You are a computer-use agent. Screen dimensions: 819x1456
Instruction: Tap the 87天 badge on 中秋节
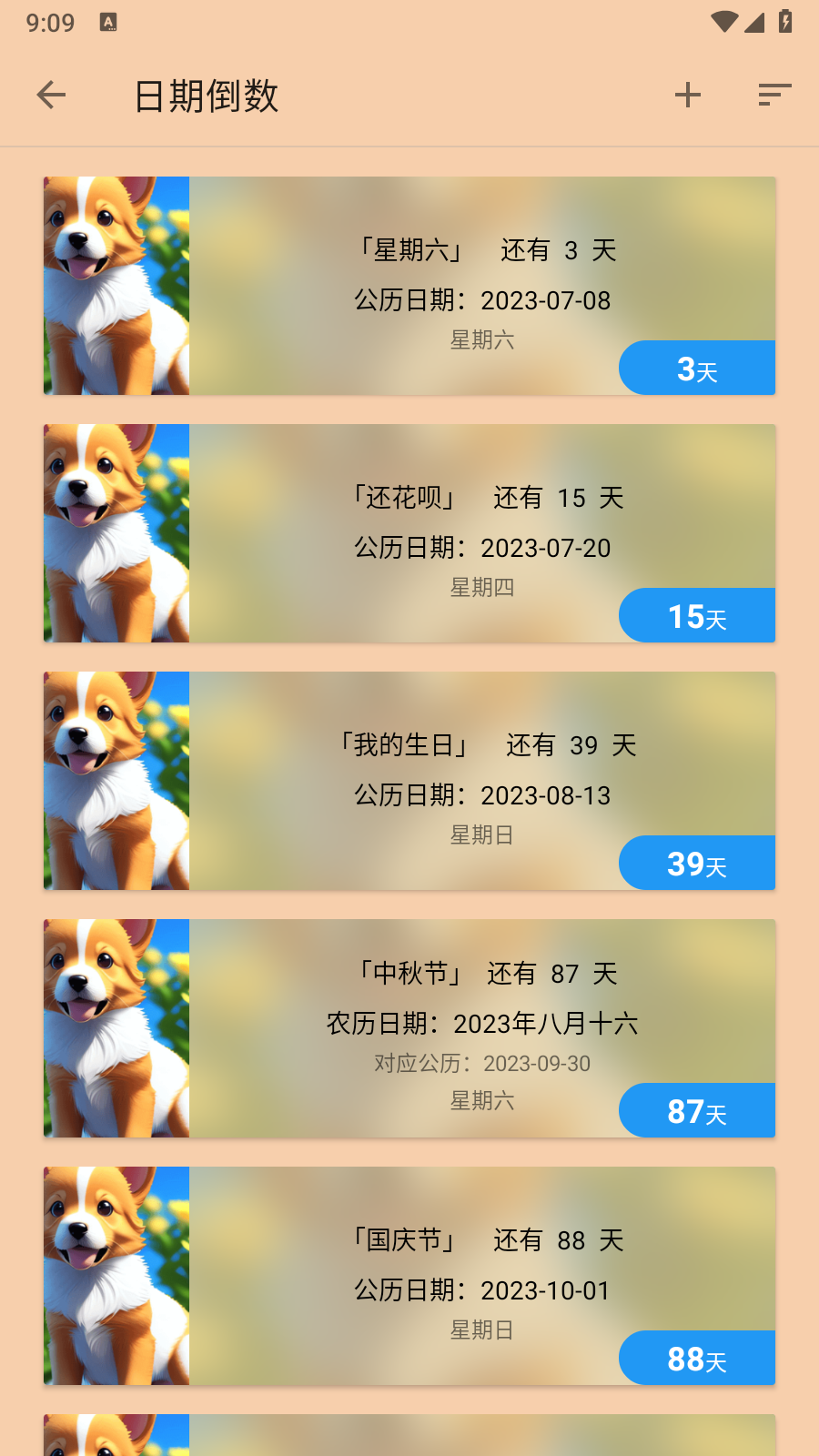click(x=697, y=1110)
